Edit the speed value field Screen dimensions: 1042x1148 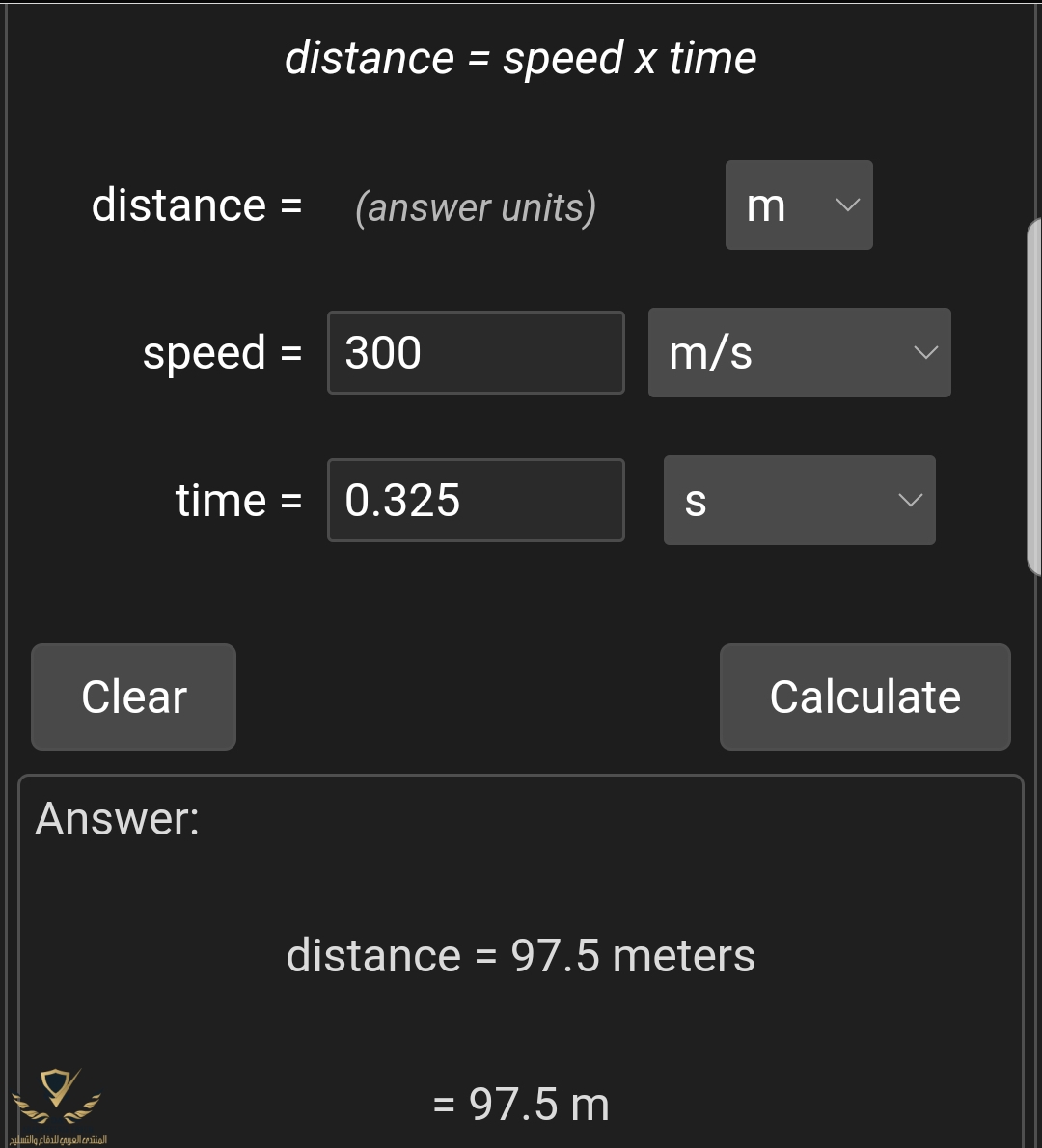[476, 352]
